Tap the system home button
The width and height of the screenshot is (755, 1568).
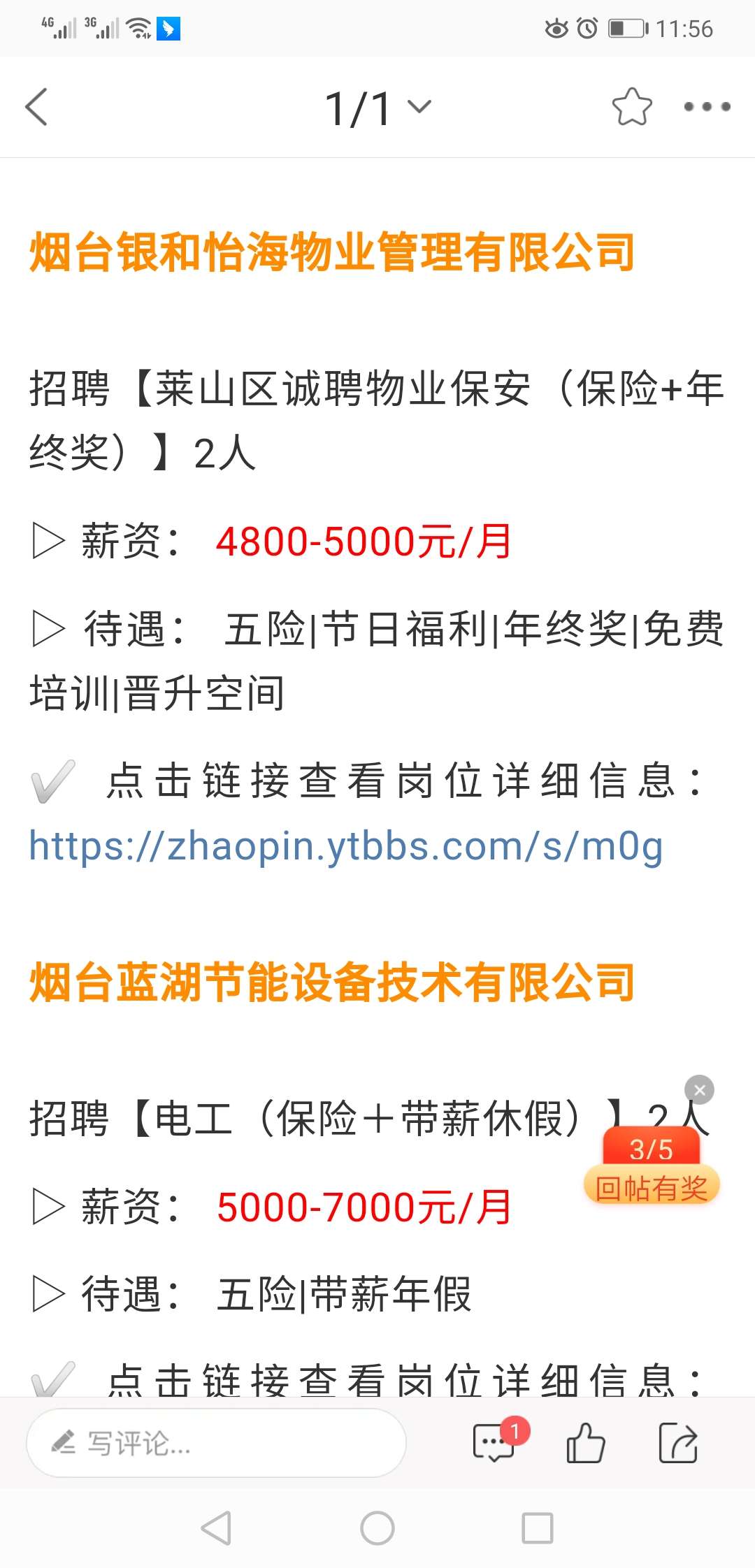click(377, 1528)
